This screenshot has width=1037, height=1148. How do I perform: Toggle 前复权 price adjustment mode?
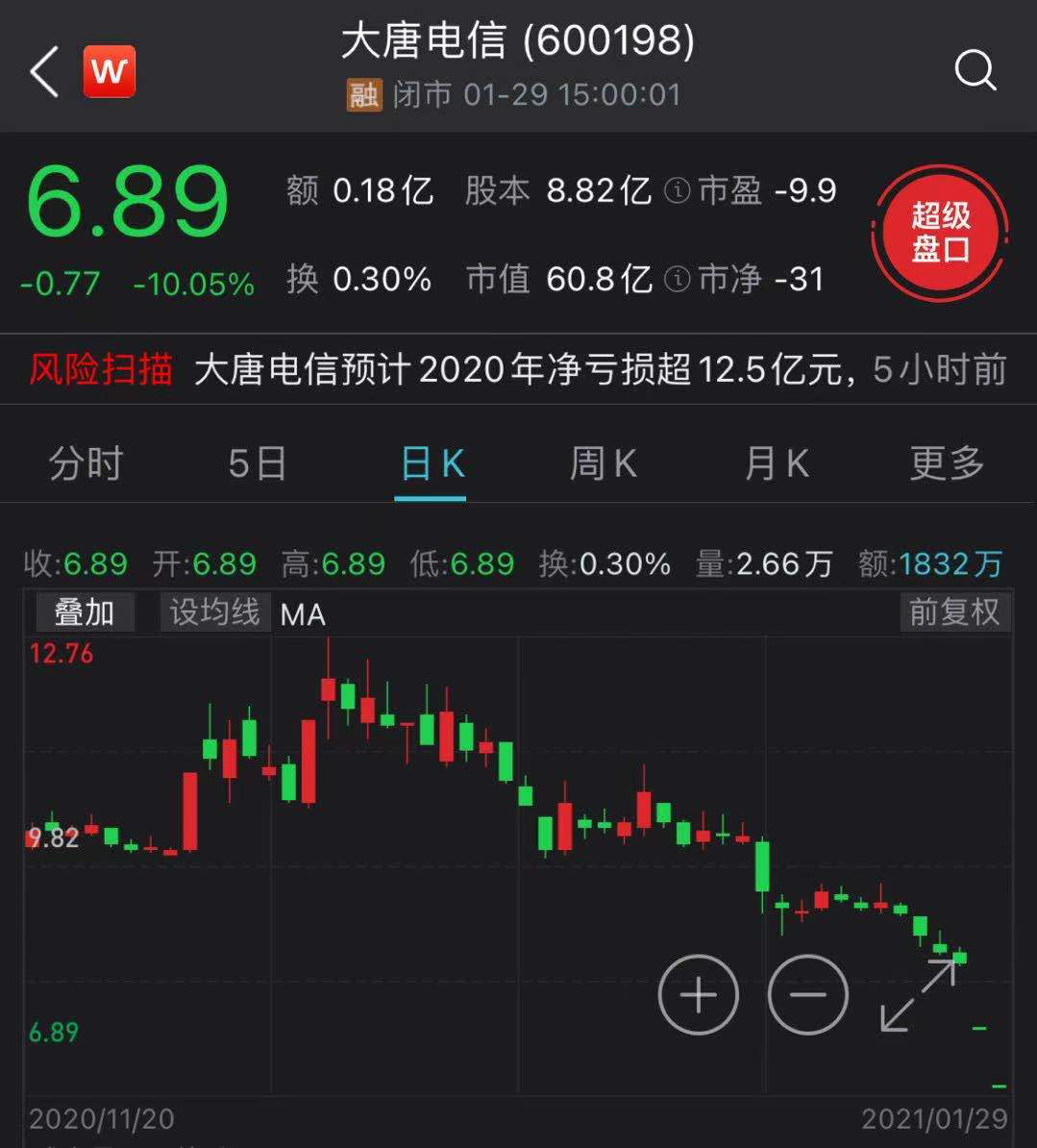(x=953, y=612)
